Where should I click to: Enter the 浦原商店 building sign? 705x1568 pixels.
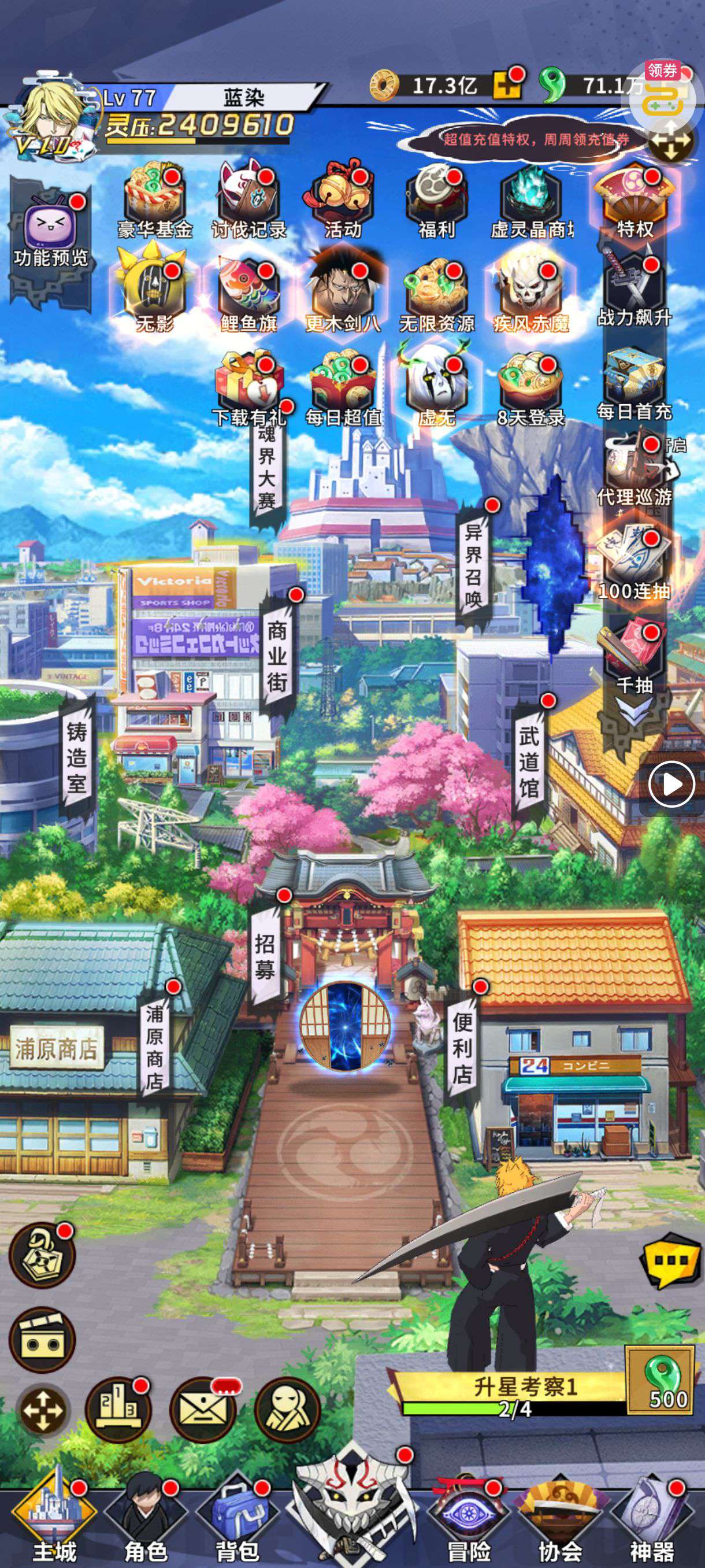click(154, 1048)
